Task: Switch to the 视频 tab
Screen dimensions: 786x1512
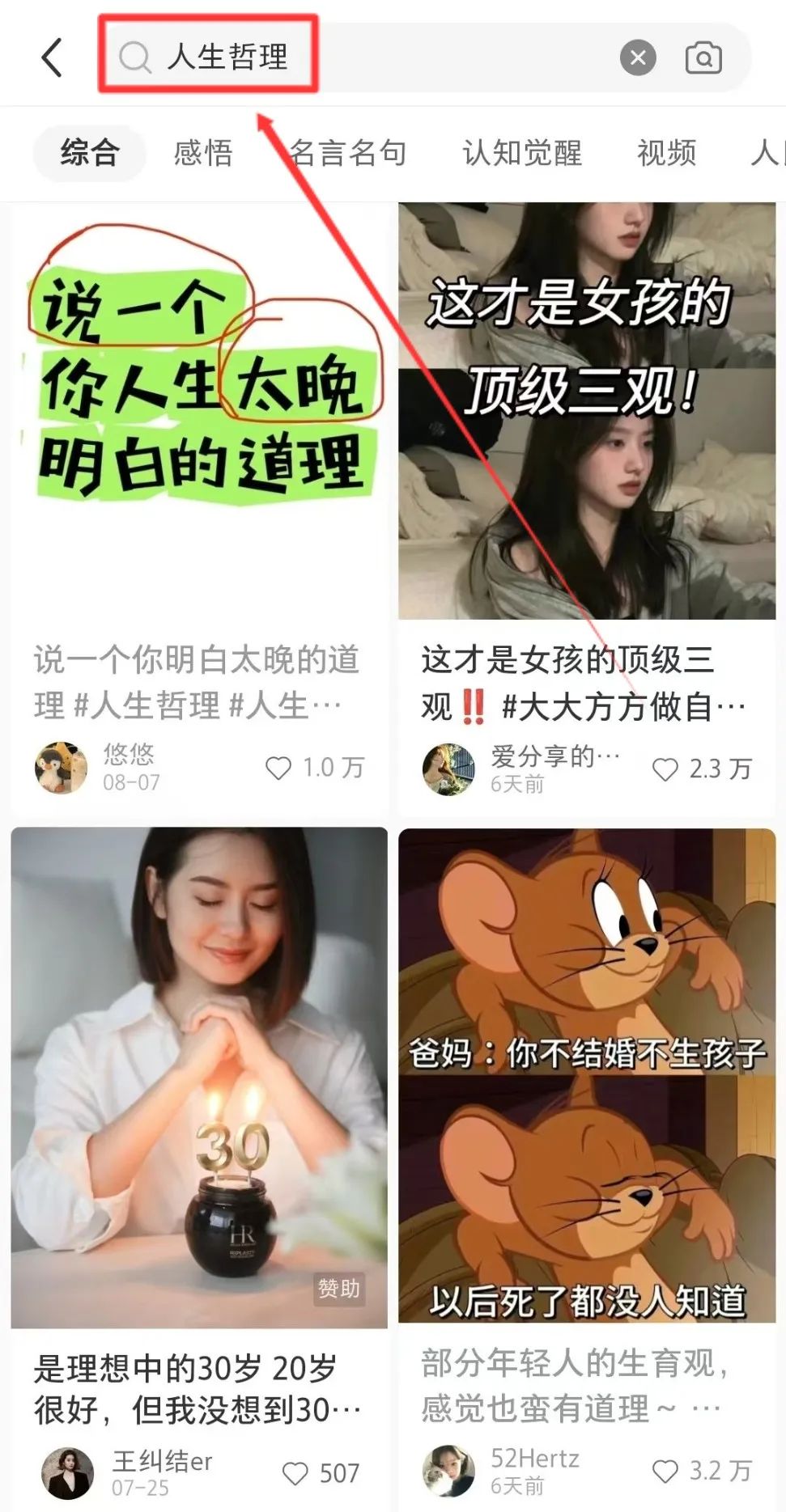Action: [666, 153]
